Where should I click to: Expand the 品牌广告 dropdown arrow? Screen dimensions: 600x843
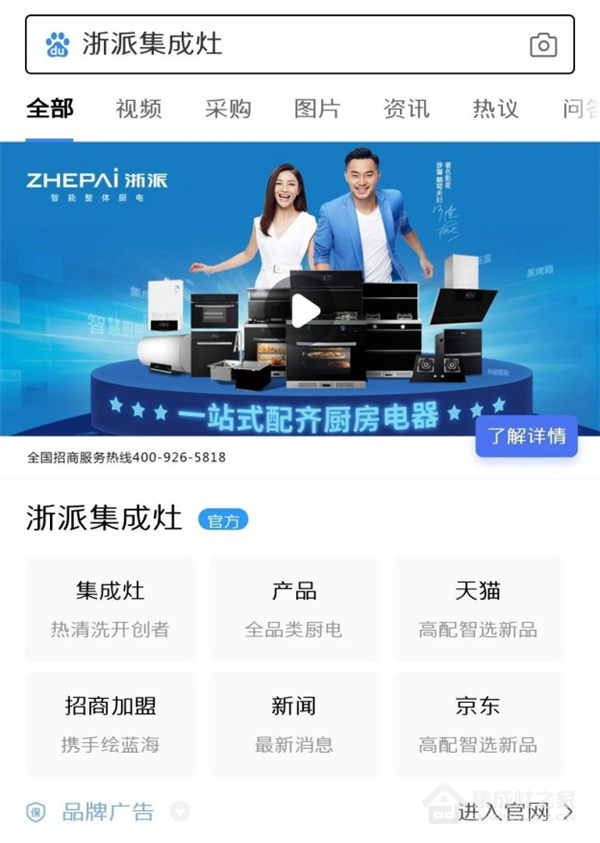click(x=179, y=811)
